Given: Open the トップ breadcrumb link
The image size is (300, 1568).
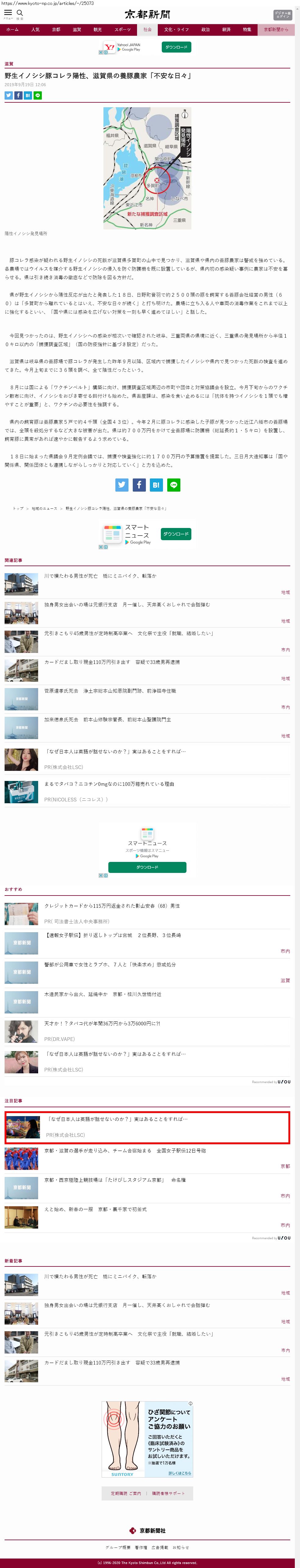Looking at the screenshot, I should click(18, 508).
